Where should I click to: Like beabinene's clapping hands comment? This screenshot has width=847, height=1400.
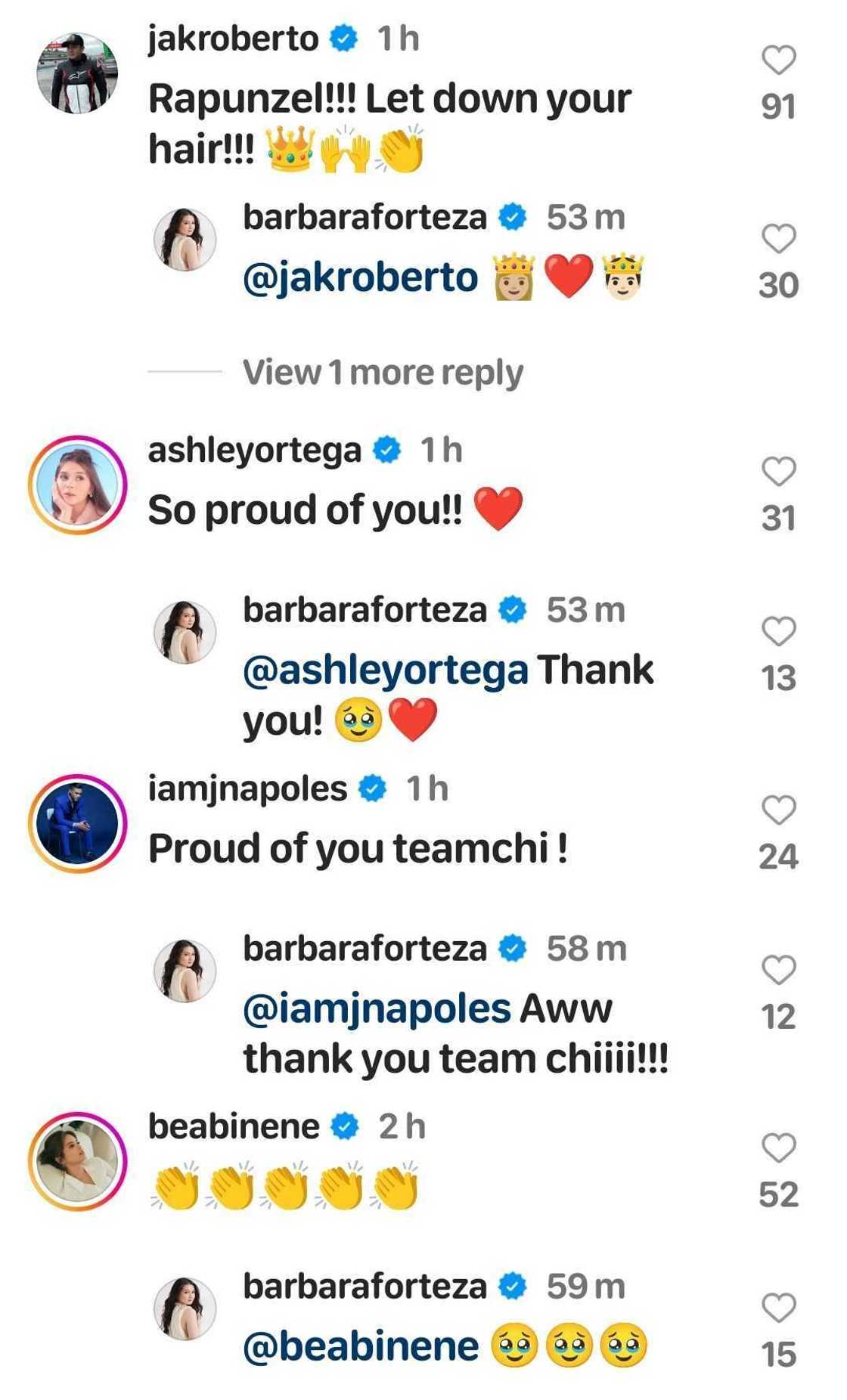coord(778,1148)
